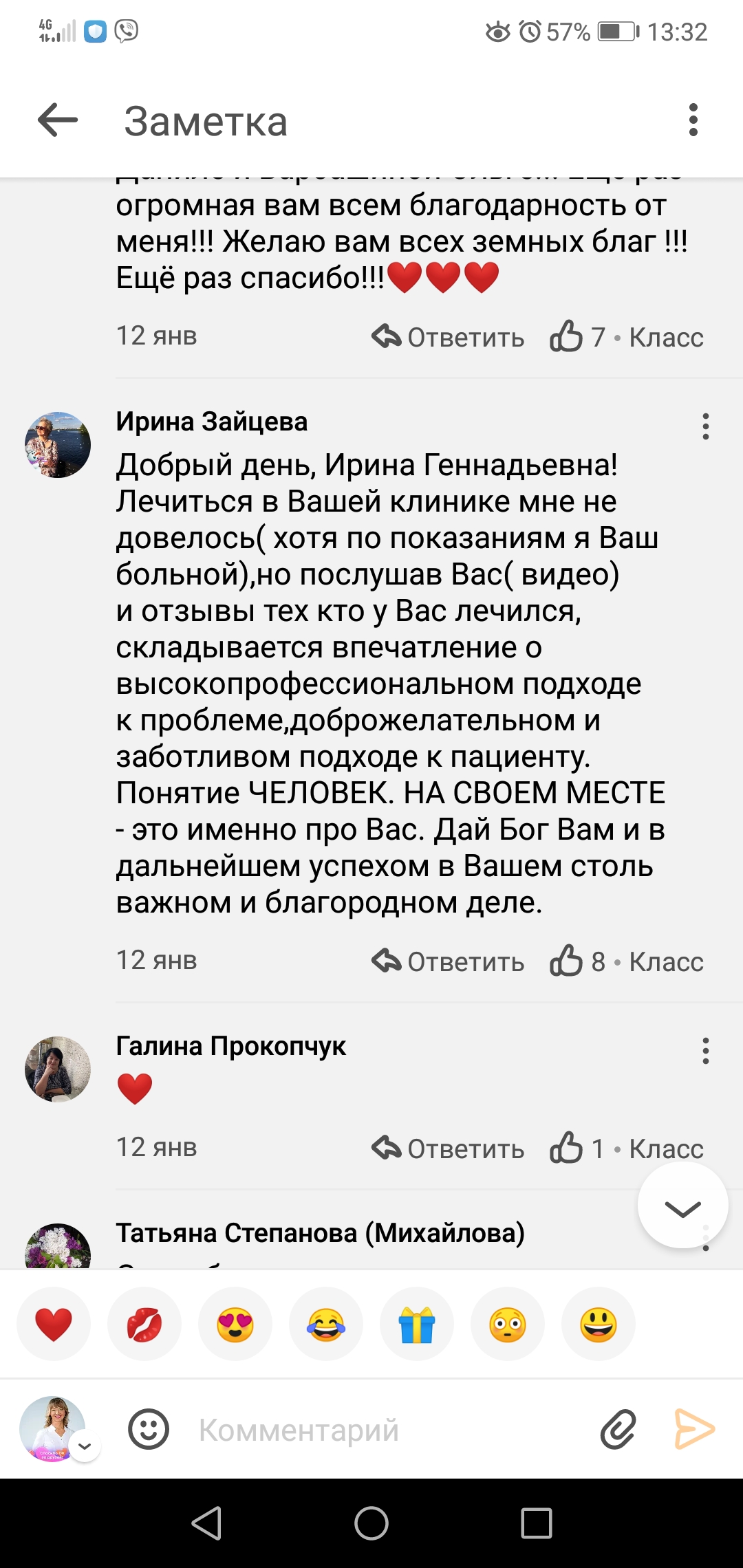Reply to Ирина Зайцева's comment
The image size is (743, 1568).
449,961
